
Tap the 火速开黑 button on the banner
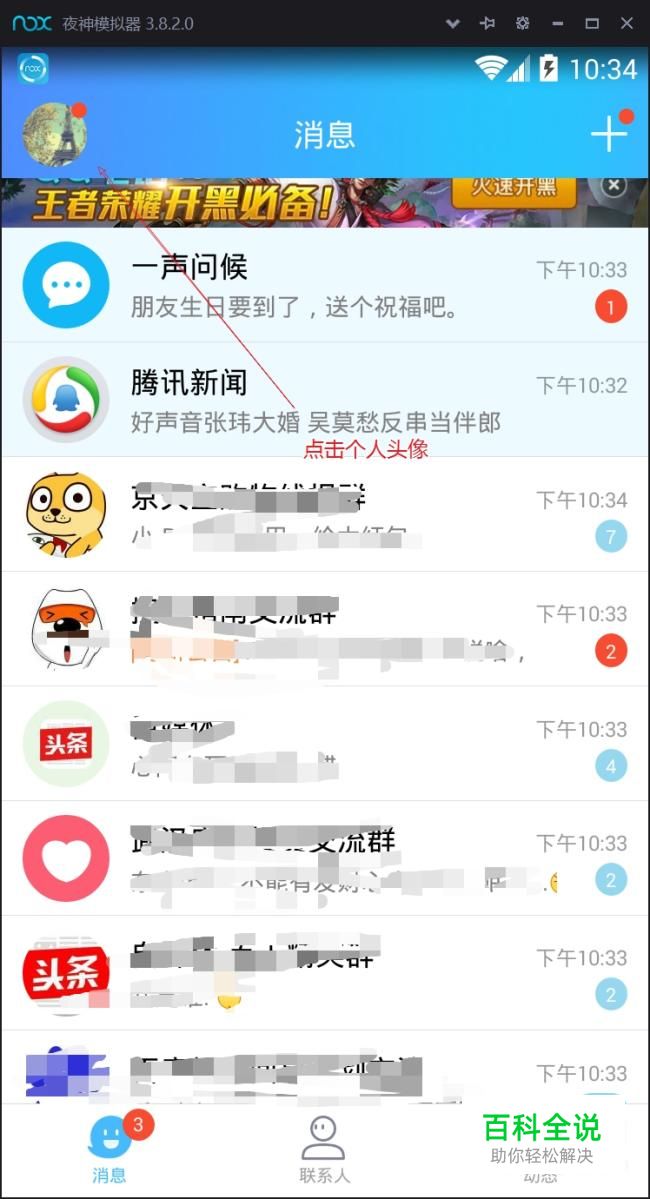tap(514, 189)
